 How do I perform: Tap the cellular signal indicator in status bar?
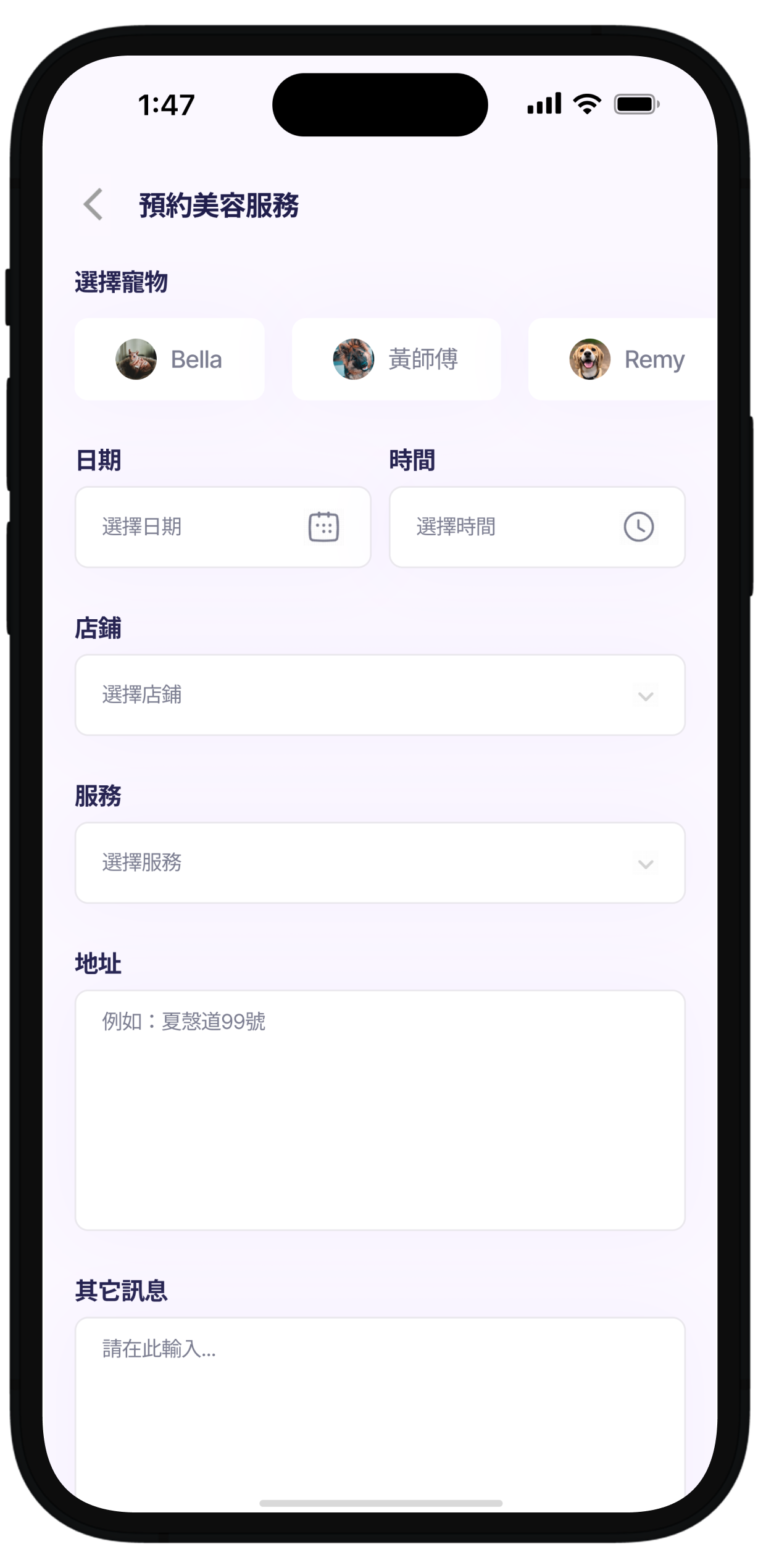(545, 104)
